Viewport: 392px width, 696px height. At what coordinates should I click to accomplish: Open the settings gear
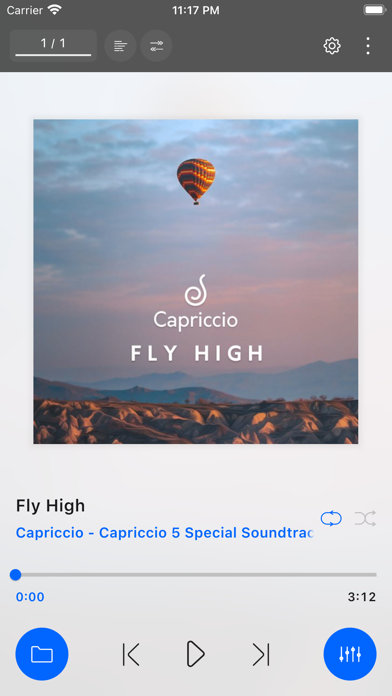[332, 46]
